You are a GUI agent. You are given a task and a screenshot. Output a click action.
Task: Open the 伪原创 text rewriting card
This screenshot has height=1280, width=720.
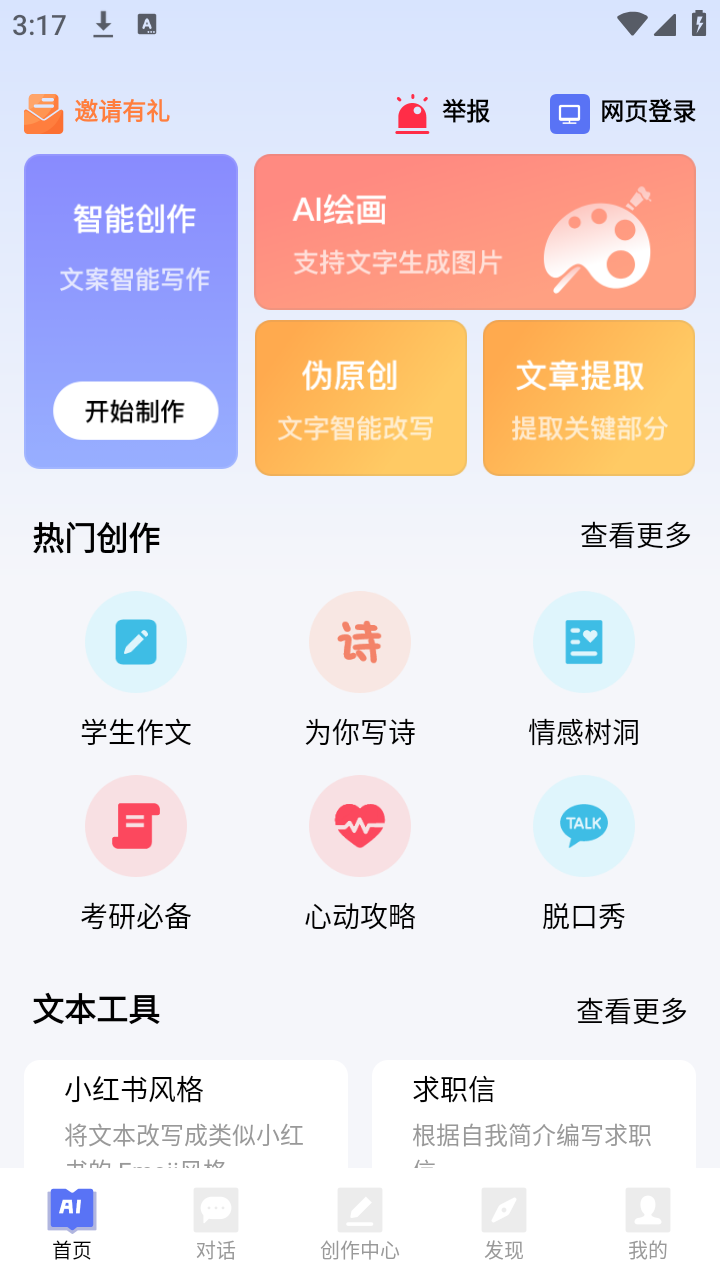pyautogui.click(x=360, y=397)
